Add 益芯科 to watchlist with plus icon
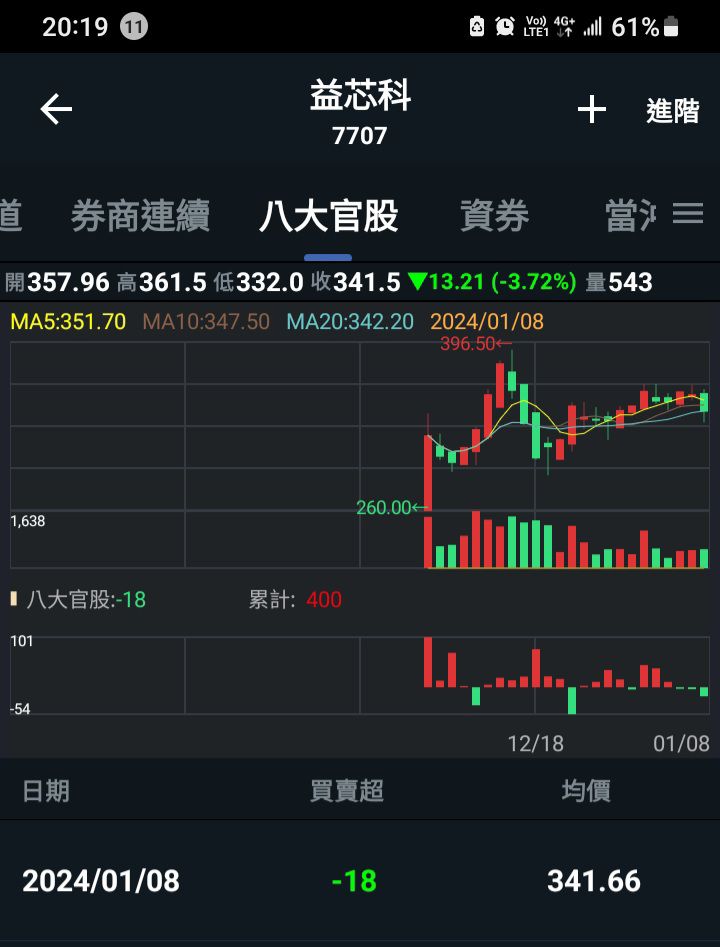720x947 pixels. coord(592,110)
